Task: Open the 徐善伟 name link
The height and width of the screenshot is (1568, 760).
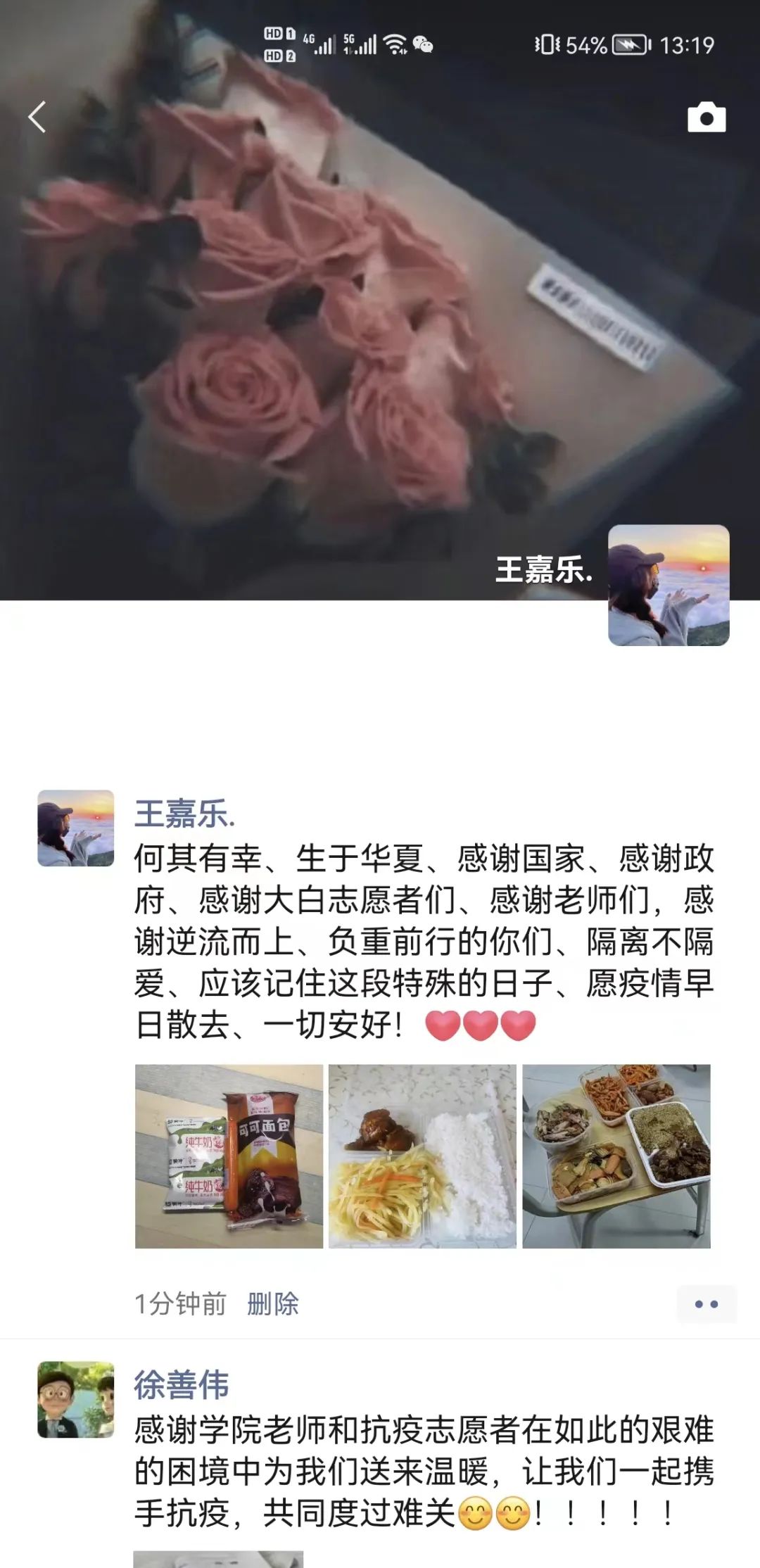Action: pos(182,1385)
